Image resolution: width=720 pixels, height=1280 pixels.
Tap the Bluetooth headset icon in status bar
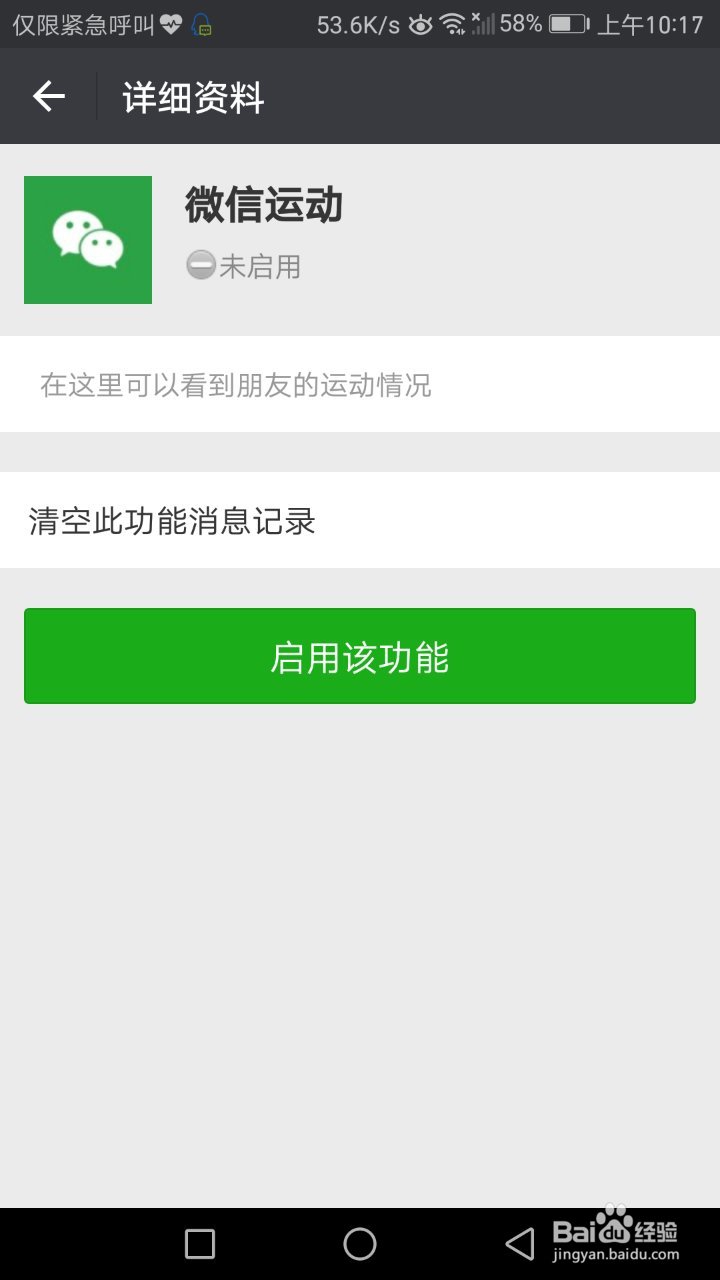tap(204, 24)
